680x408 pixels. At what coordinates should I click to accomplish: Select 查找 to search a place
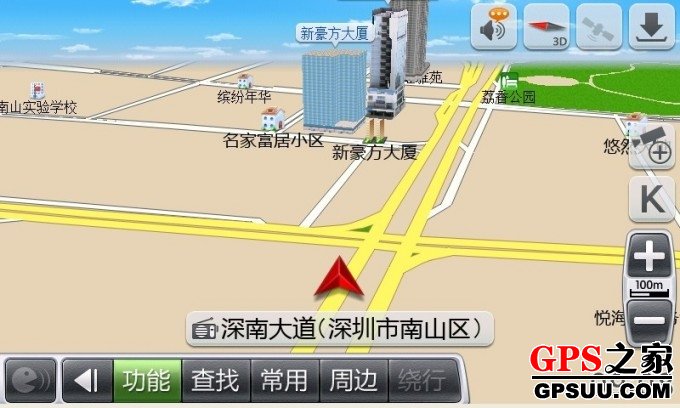(x=215, y=380)
